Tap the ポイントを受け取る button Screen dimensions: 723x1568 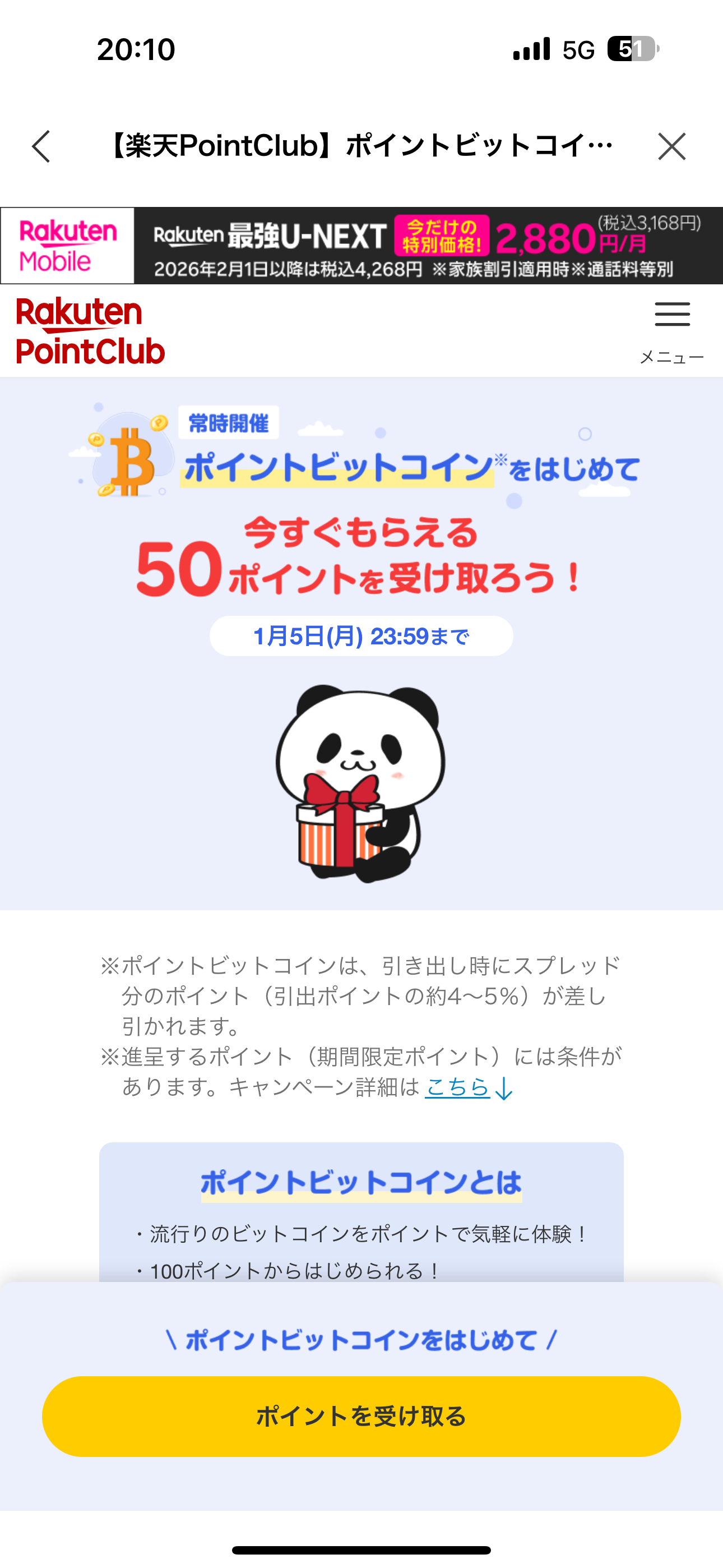point(361,1417)
